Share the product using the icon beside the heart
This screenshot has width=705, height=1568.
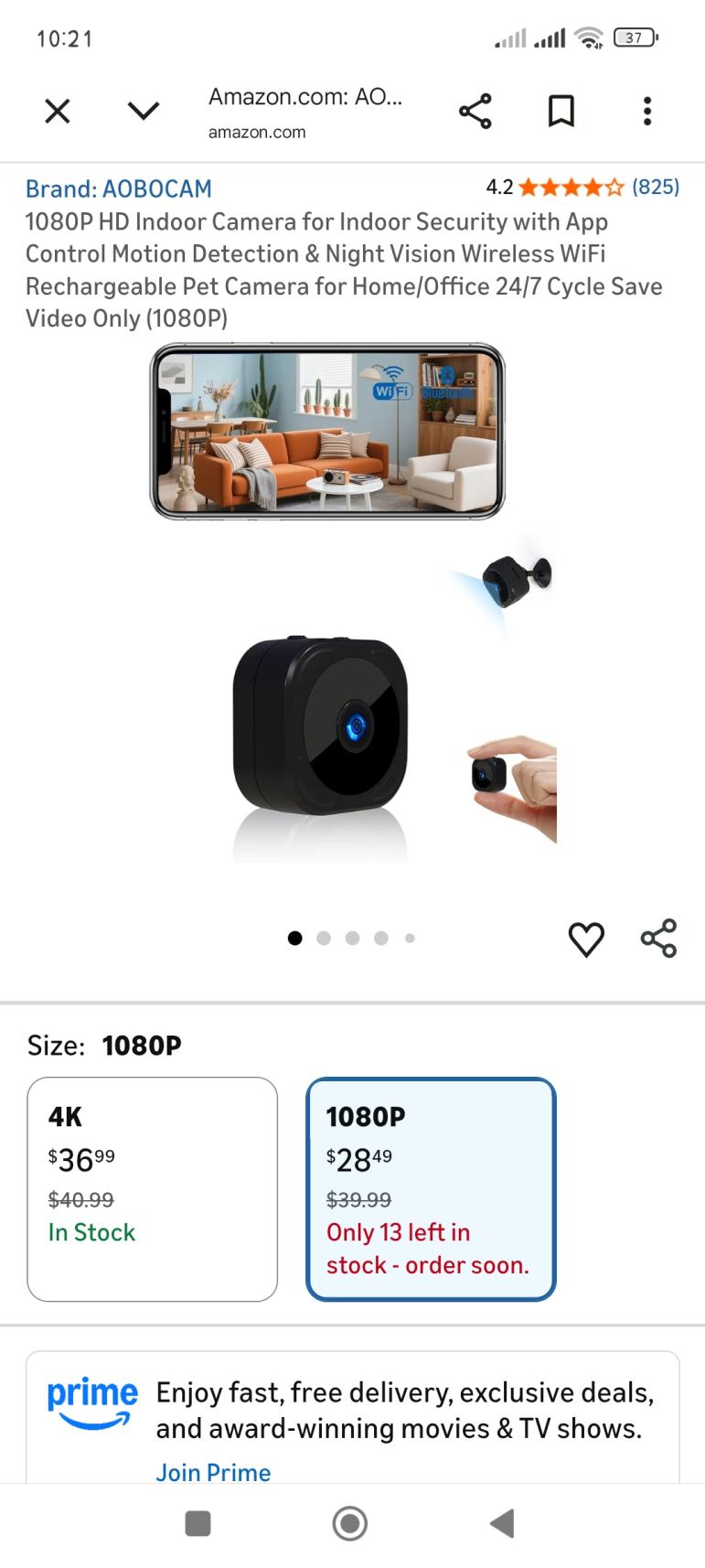(658, 939)
